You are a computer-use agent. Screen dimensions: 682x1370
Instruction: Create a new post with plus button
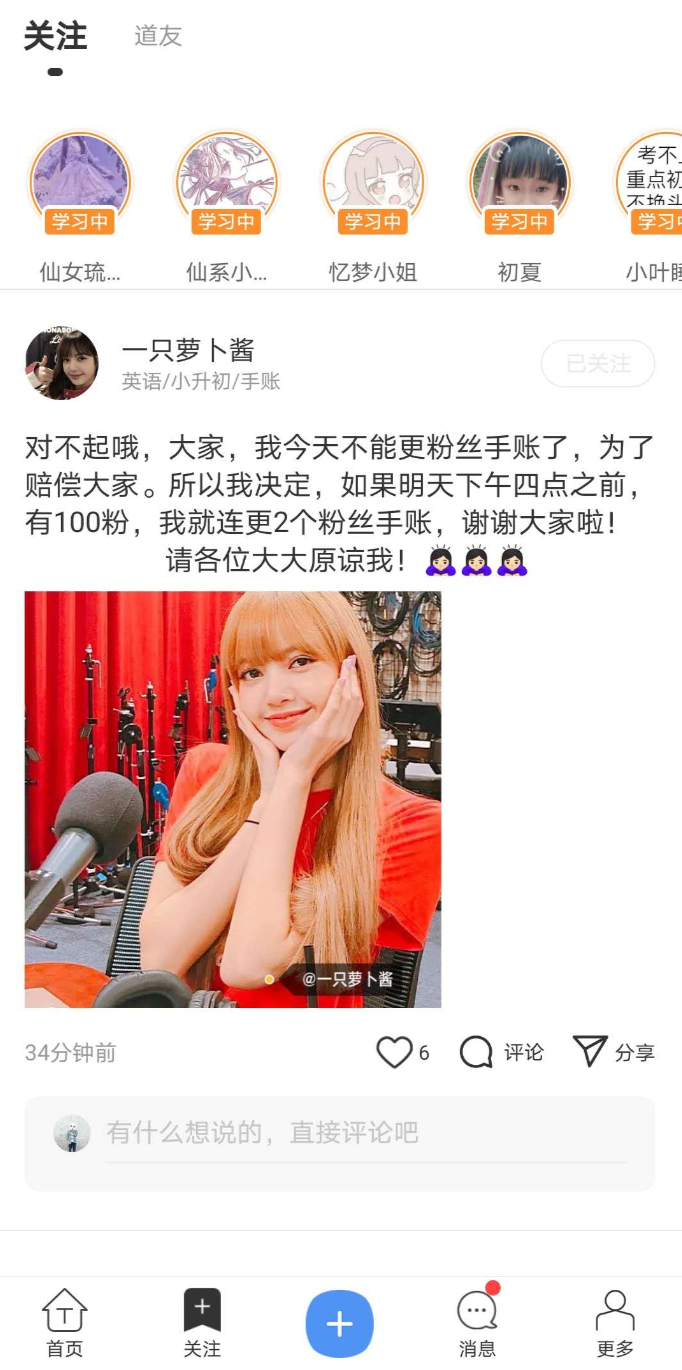[x=340, y=1324]
